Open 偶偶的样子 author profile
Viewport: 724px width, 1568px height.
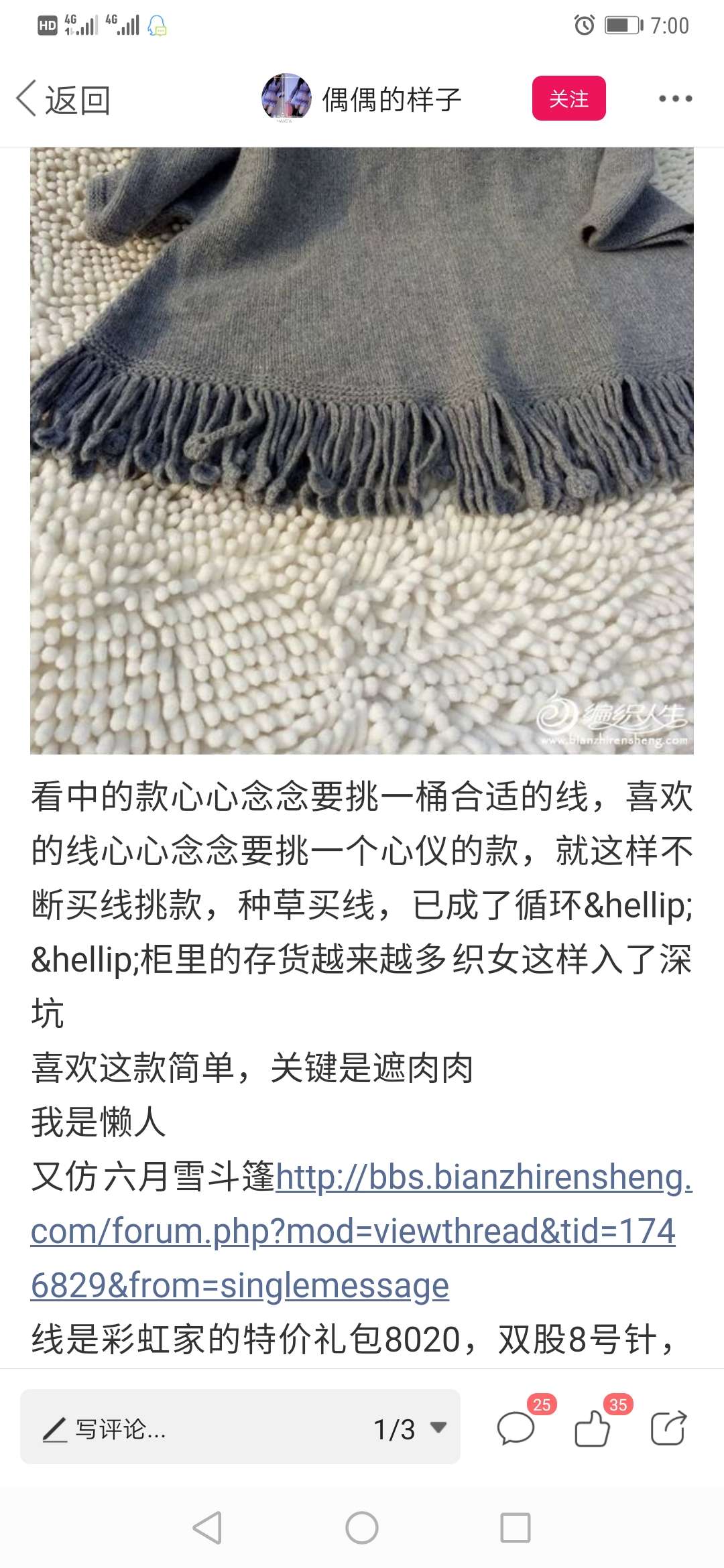coord(362,99)
